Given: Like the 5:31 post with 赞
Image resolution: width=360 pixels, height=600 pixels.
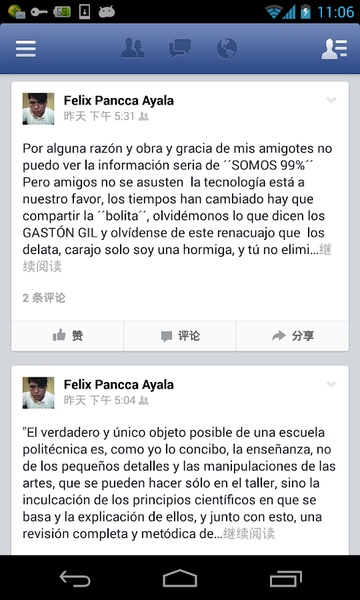Looking at the screenshot, I should pos(67,336).
